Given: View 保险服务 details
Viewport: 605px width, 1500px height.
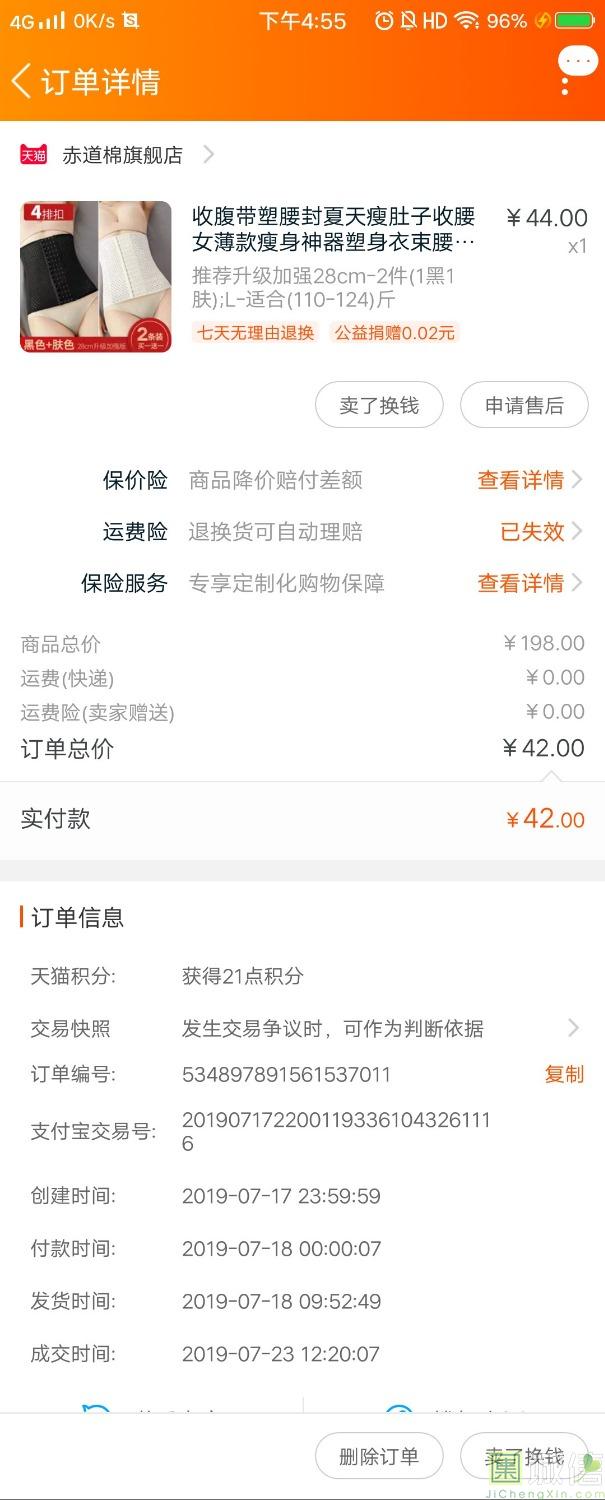Looking at the screenshot, I should pyautogui.click(x=529, y=583).
